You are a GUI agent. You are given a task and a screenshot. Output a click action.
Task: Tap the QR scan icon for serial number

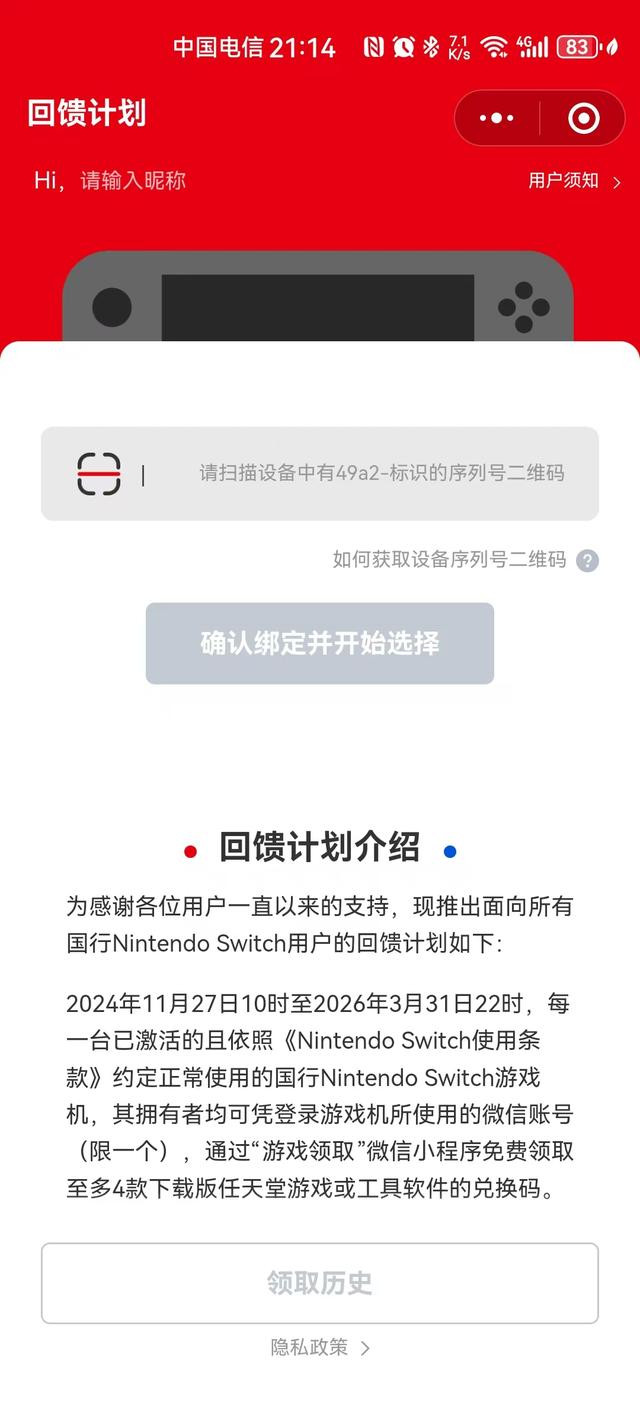coord(99,474)
